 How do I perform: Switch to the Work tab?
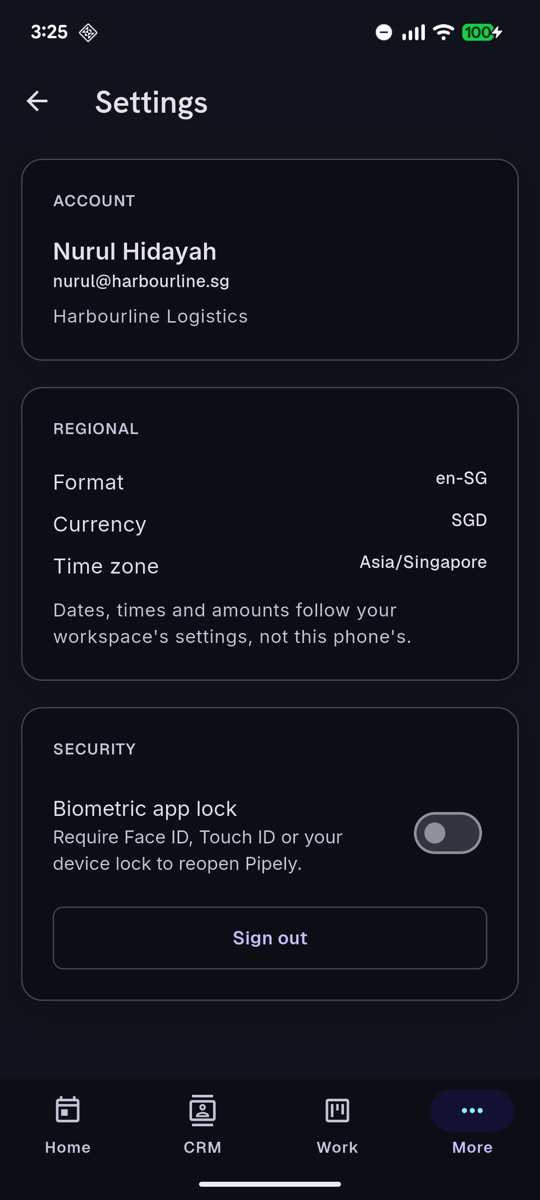[337, 1124]
